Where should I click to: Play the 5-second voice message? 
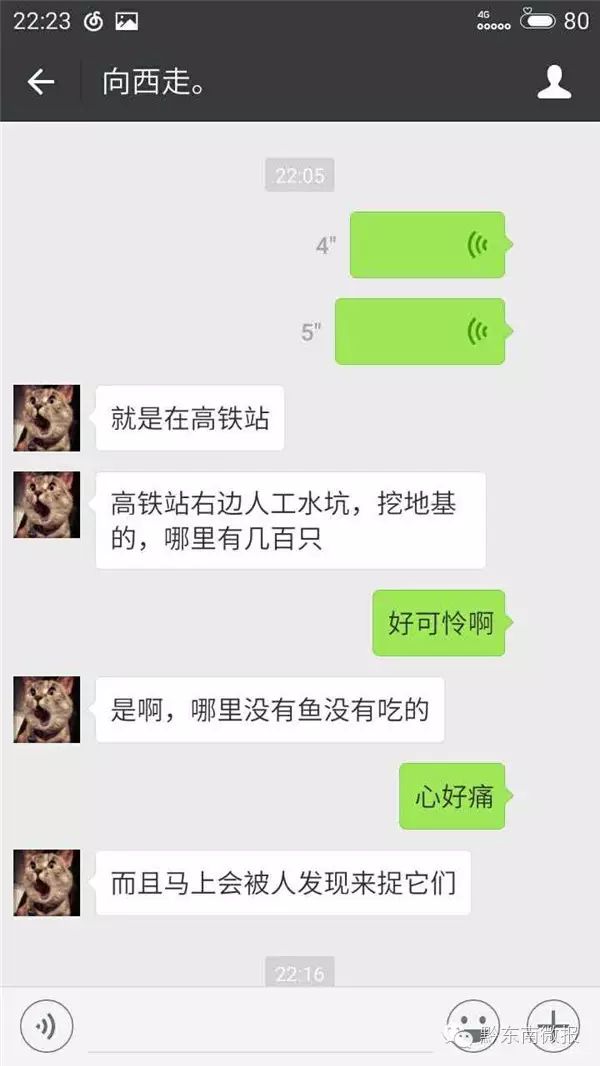pyautogui.click(x=420, y=331)
